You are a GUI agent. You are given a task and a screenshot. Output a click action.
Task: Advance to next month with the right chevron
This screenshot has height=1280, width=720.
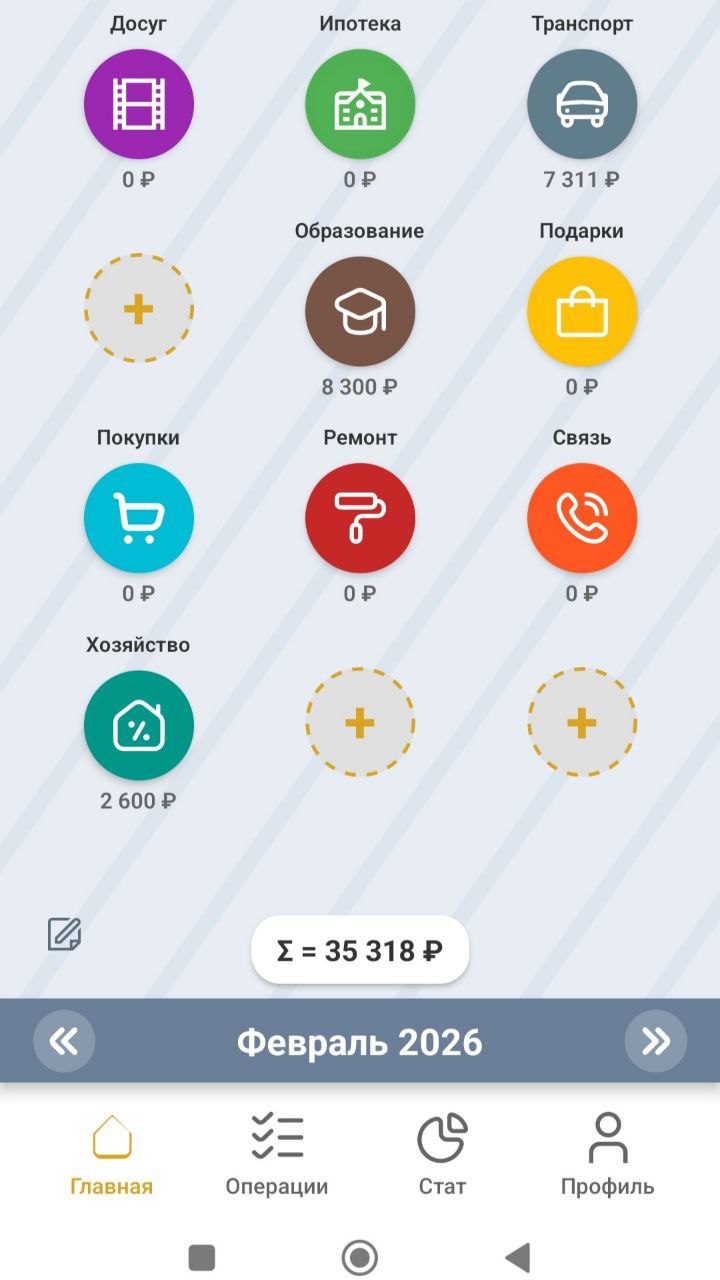pos(656,1040)
